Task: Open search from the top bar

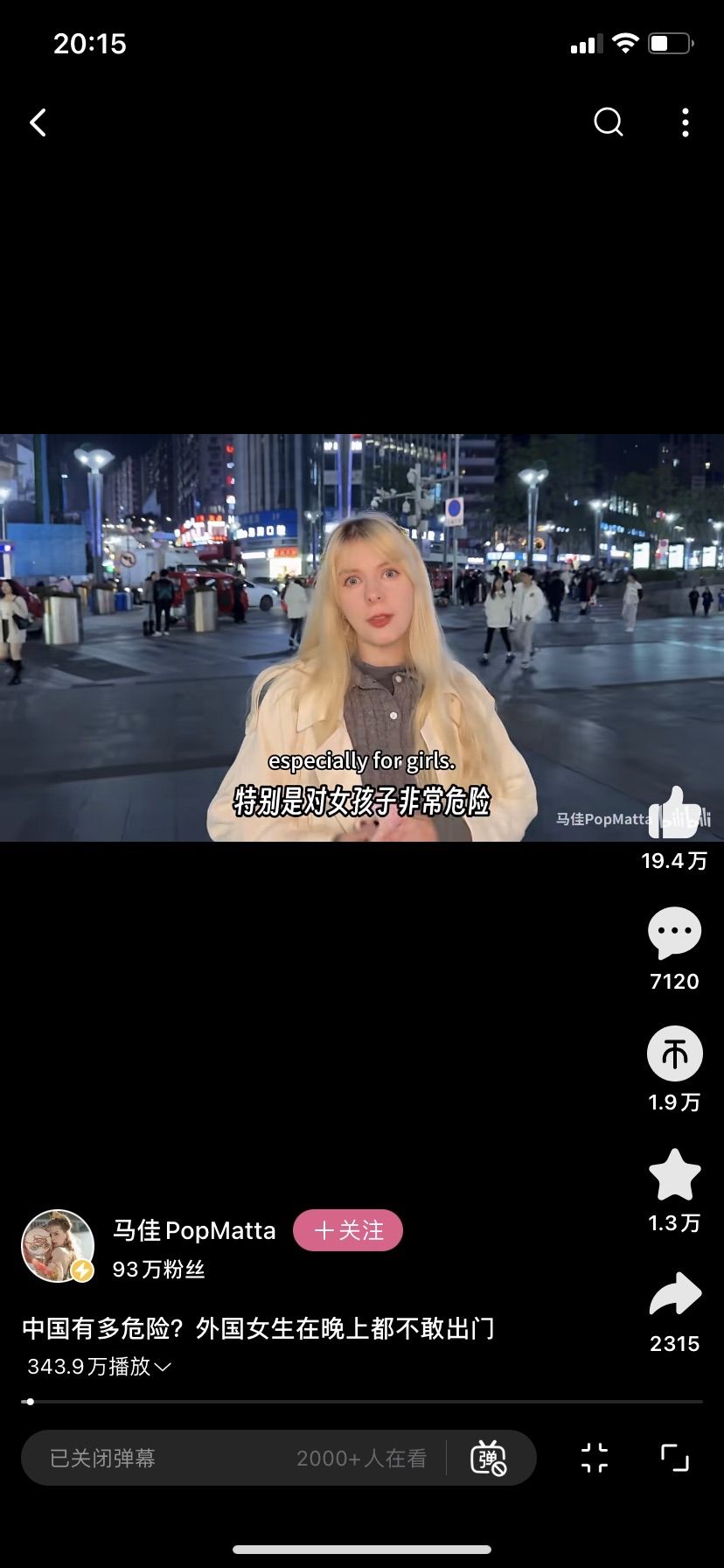Action: point(608,122)
